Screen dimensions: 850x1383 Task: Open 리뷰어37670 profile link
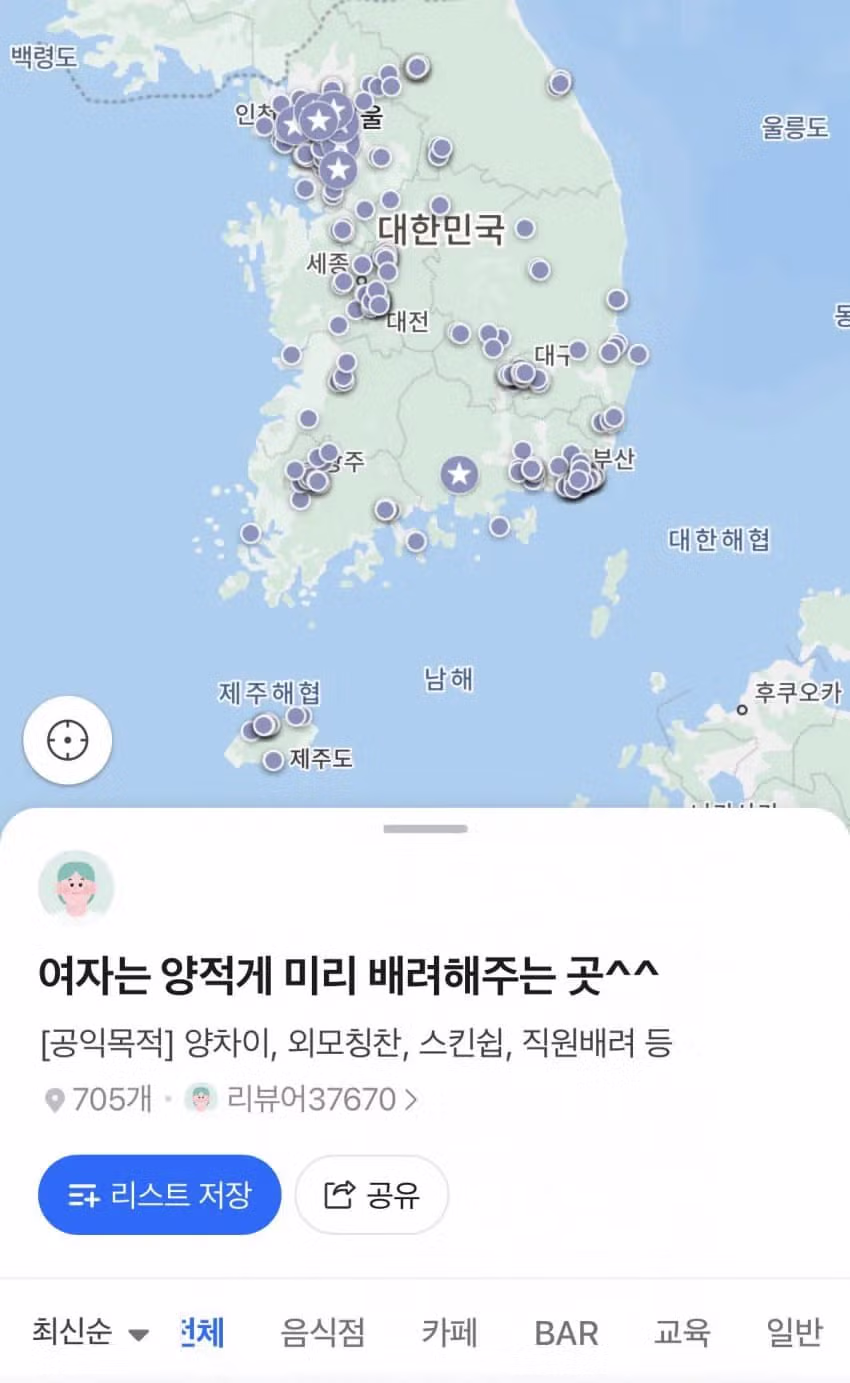(310, 1099)
